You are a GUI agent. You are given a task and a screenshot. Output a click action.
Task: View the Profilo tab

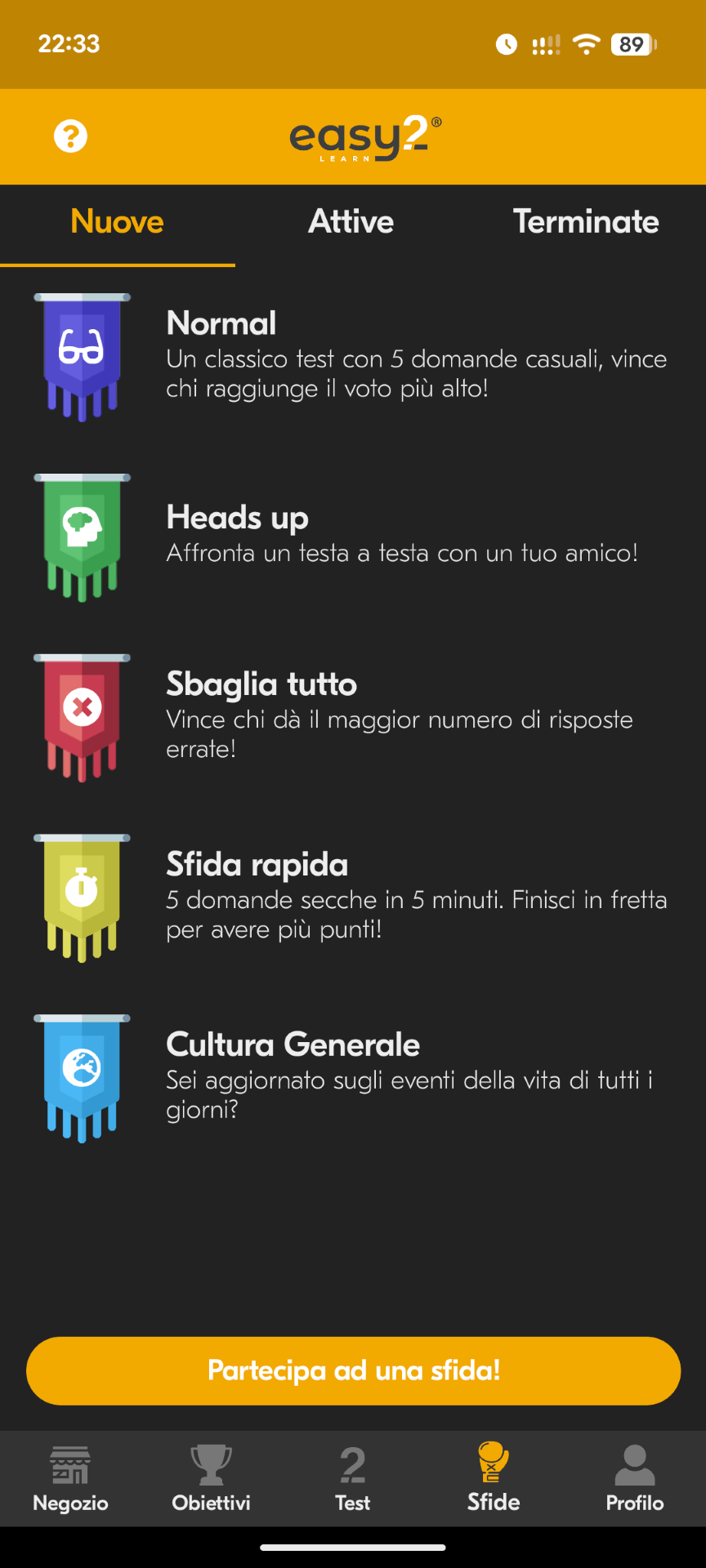[x=635, y=1478]
